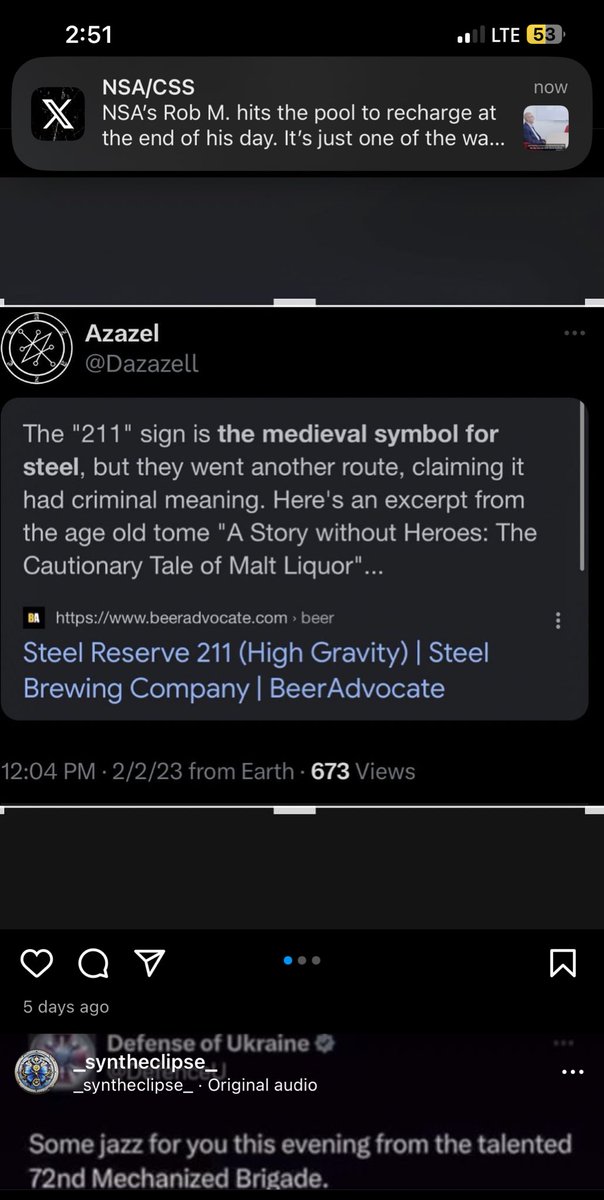Open comments on the post
Image resolution: width=604 pixels, height=1200 pixels.
point(93,962)
